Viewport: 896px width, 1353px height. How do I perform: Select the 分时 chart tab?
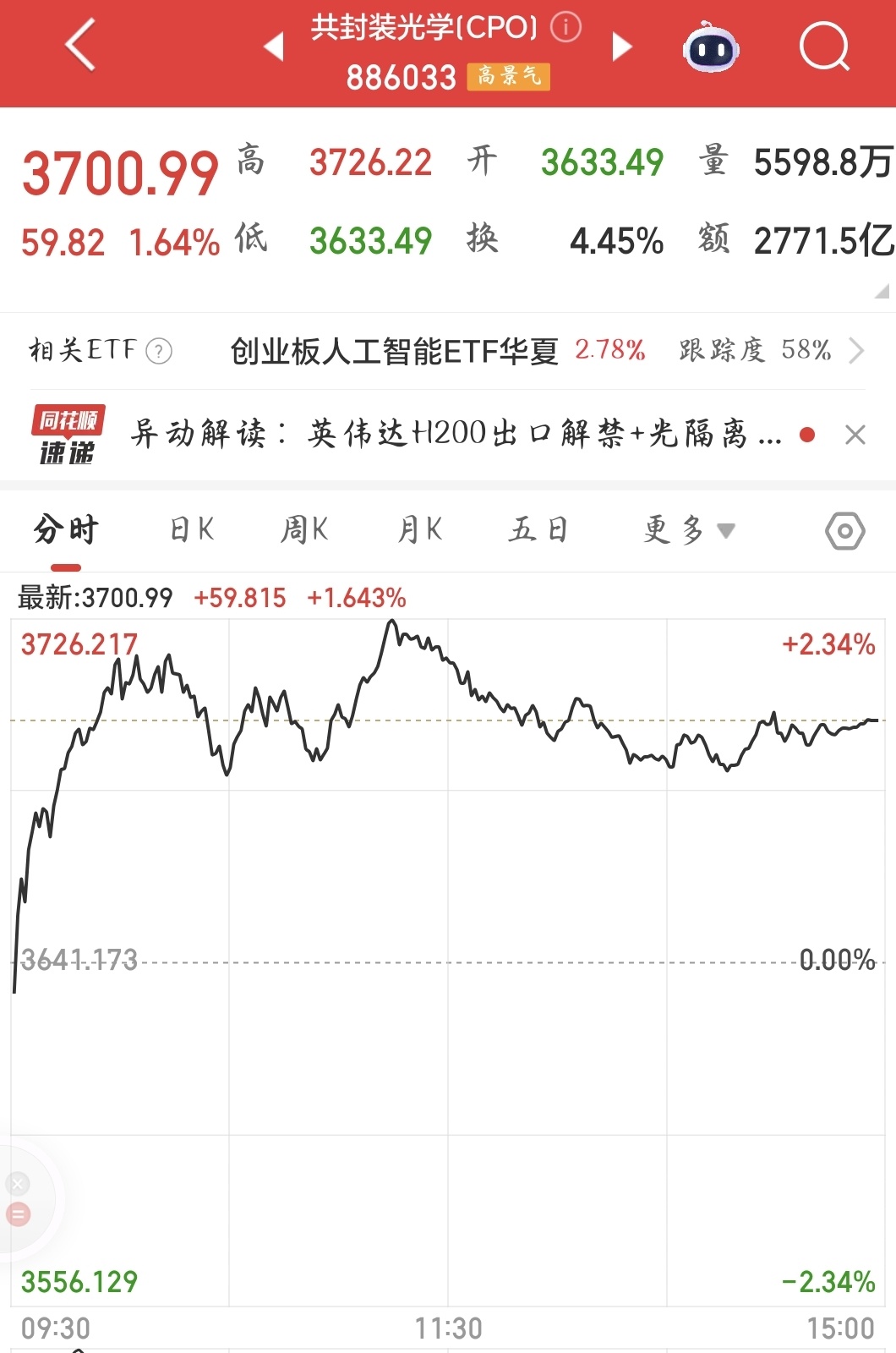[66, 530]
